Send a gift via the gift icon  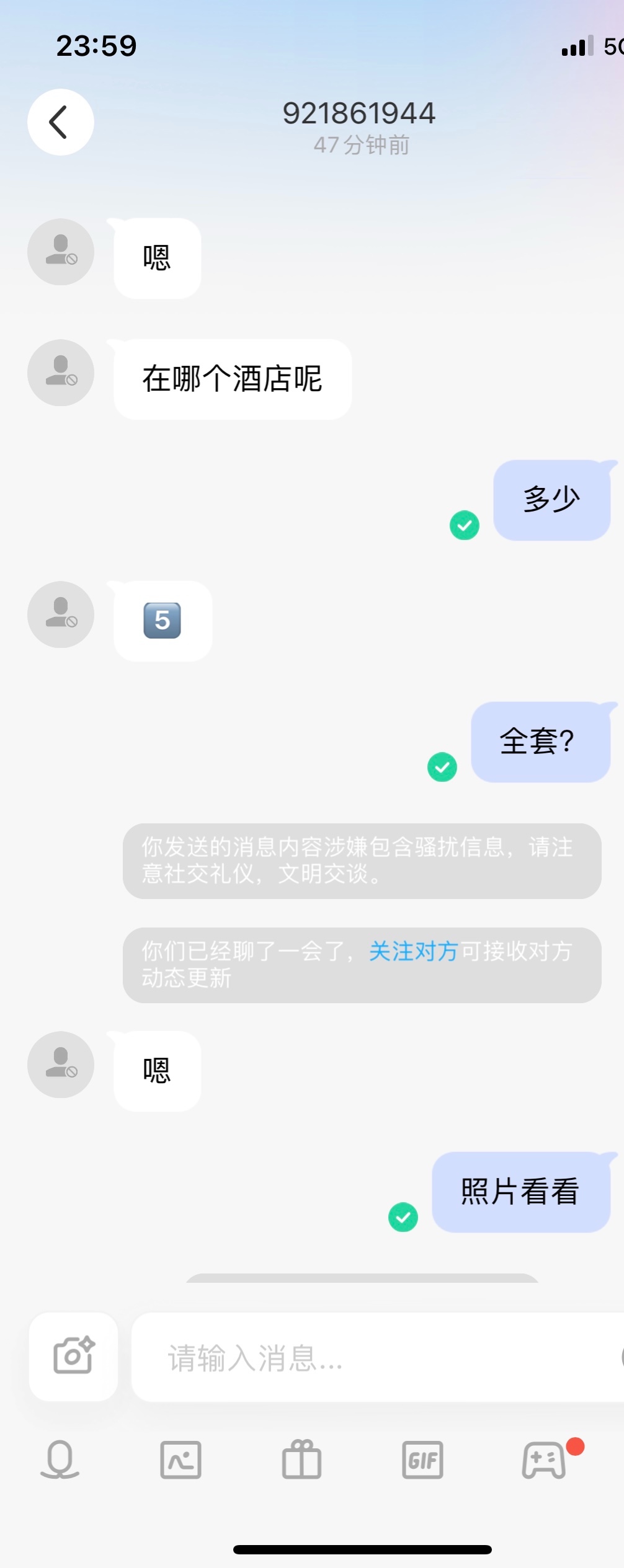click(301, 1459)
